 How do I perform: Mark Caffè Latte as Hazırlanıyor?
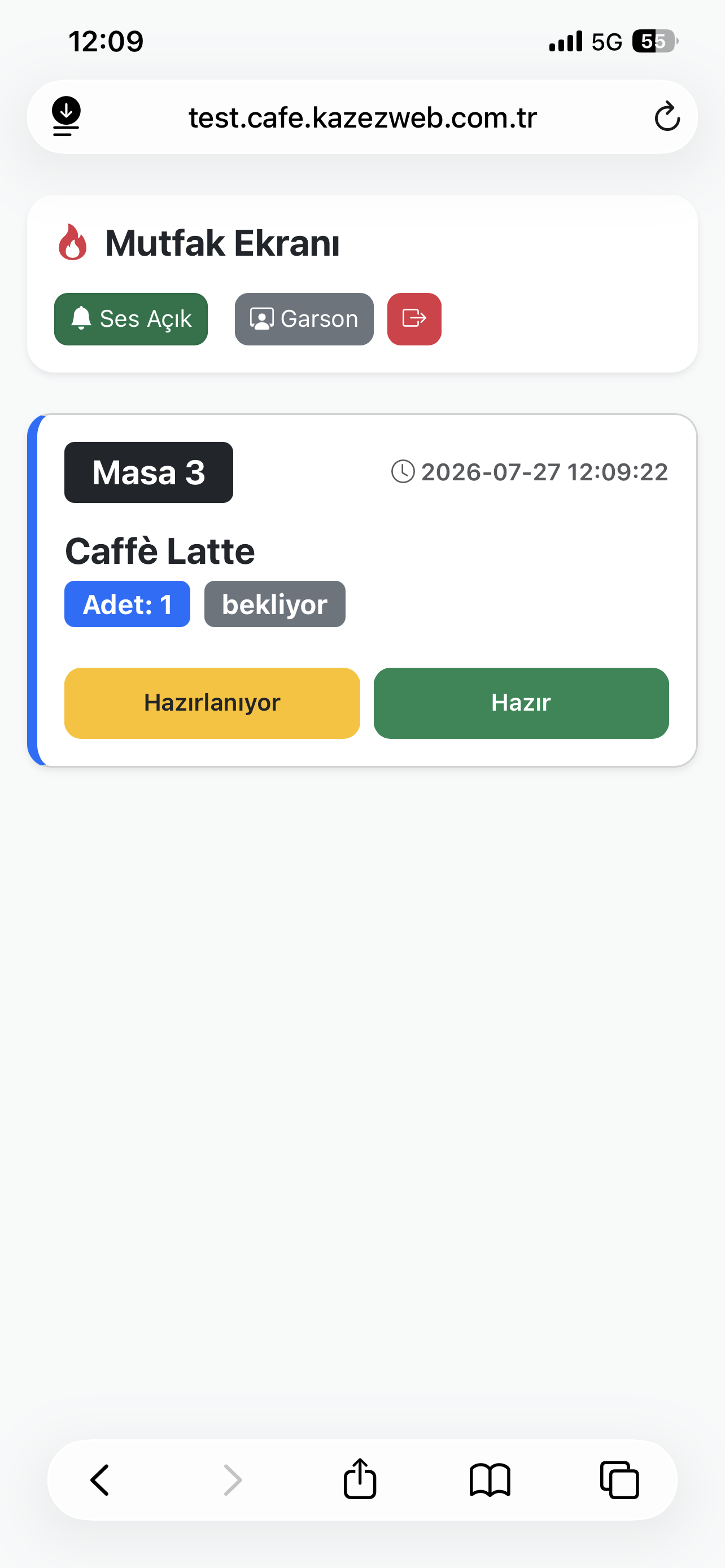tap(212, 703)
